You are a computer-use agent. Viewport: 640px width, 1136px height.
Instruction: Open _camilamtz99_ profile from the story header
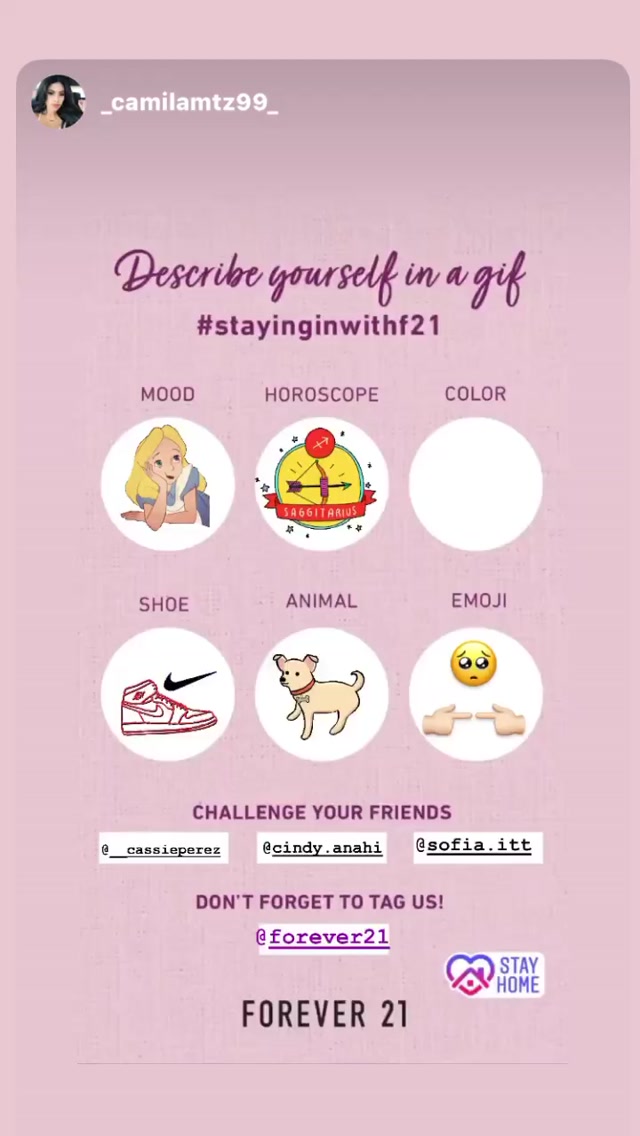(189, 104)
